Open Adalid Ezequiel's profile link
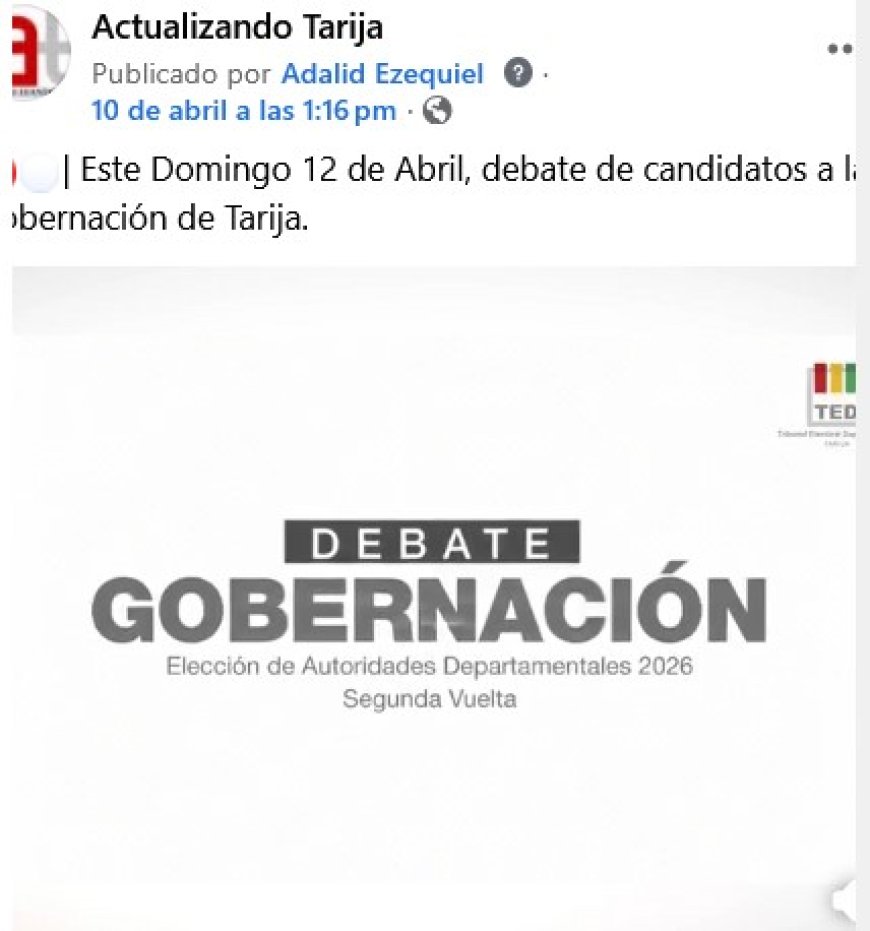This screenshot has width=870, height=931. point(382,74)
